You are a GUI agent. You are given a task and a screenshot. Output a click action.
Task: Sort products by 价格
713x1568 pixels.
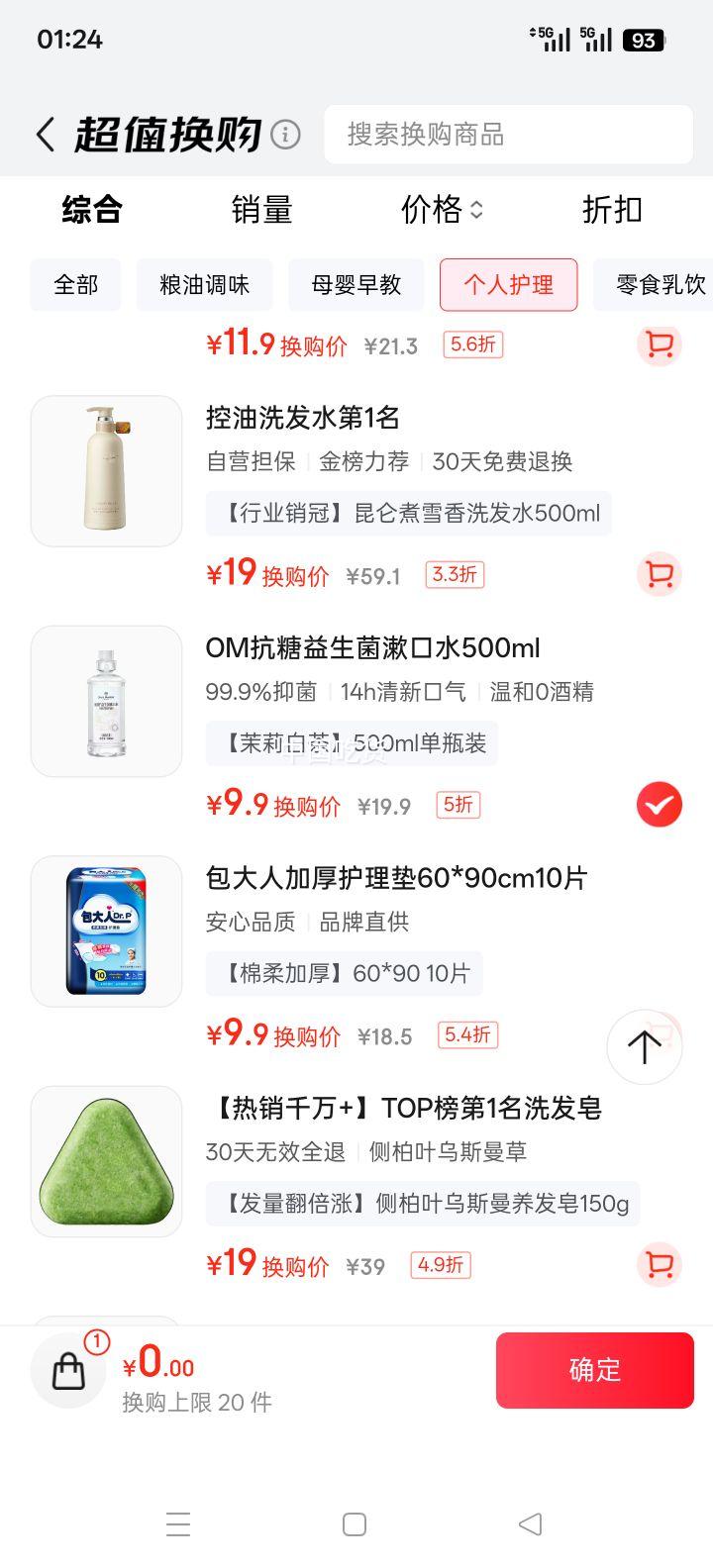pos(442,210)
